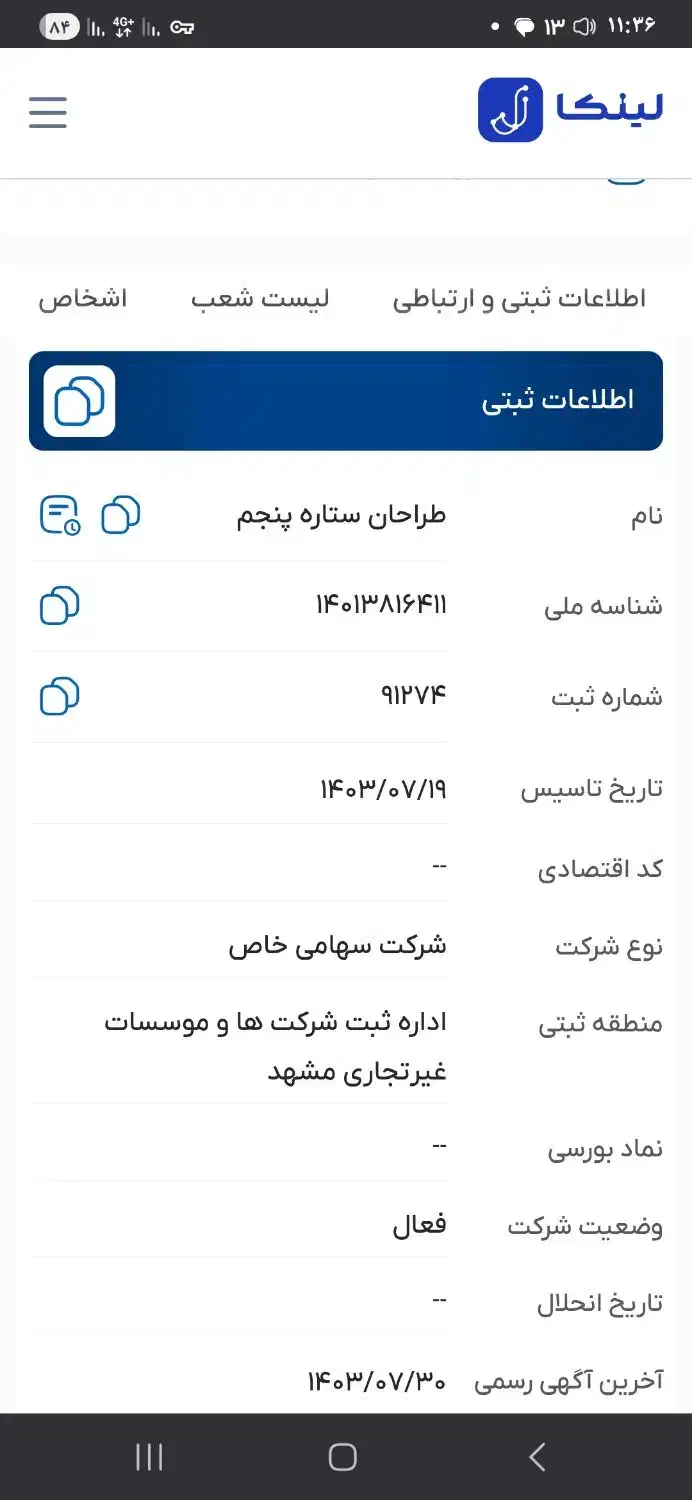Open the hamburger drawer menu

48,112
